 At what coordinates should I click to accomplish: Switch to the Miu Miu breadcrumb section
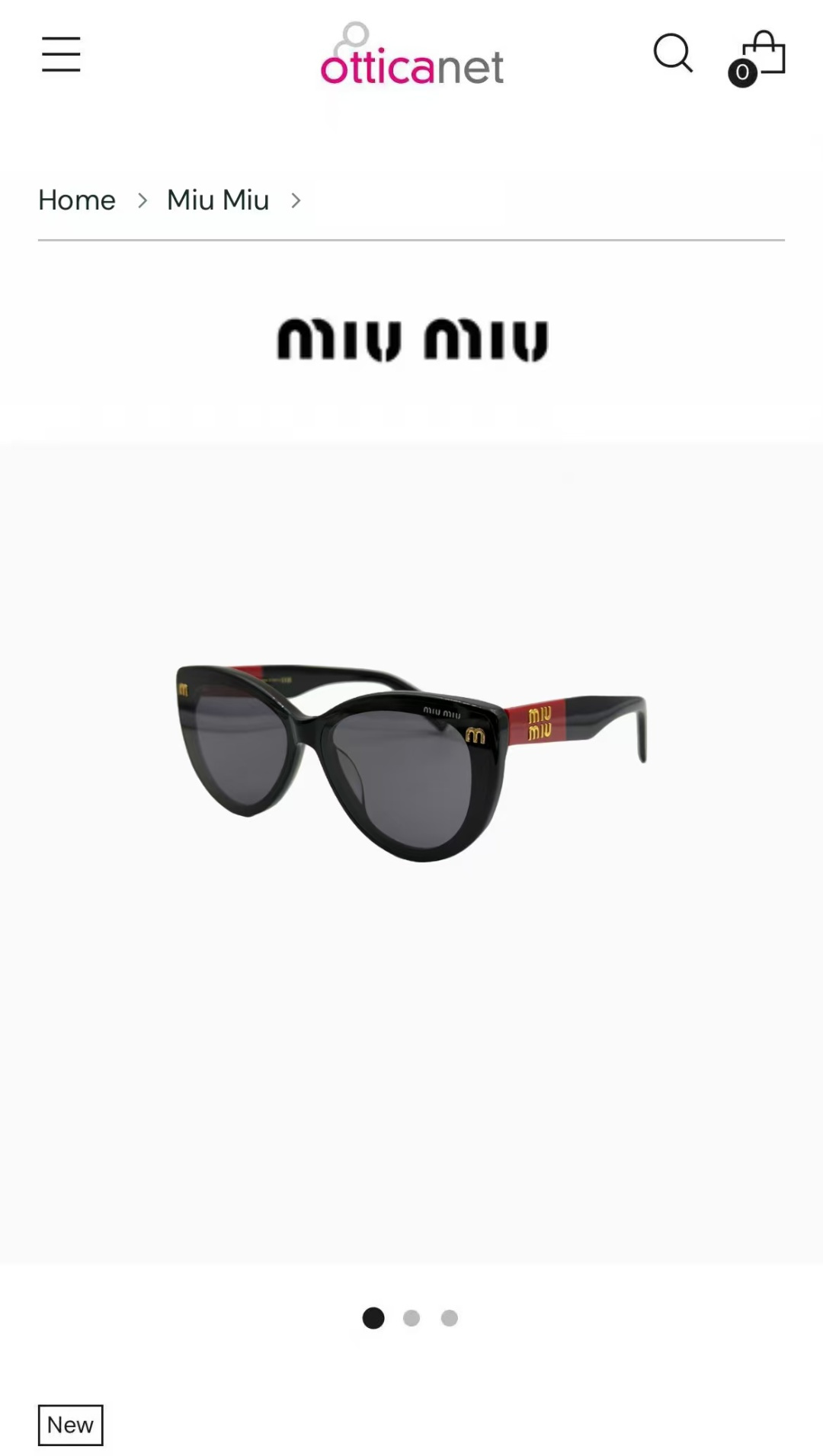[x=218, y=200]
